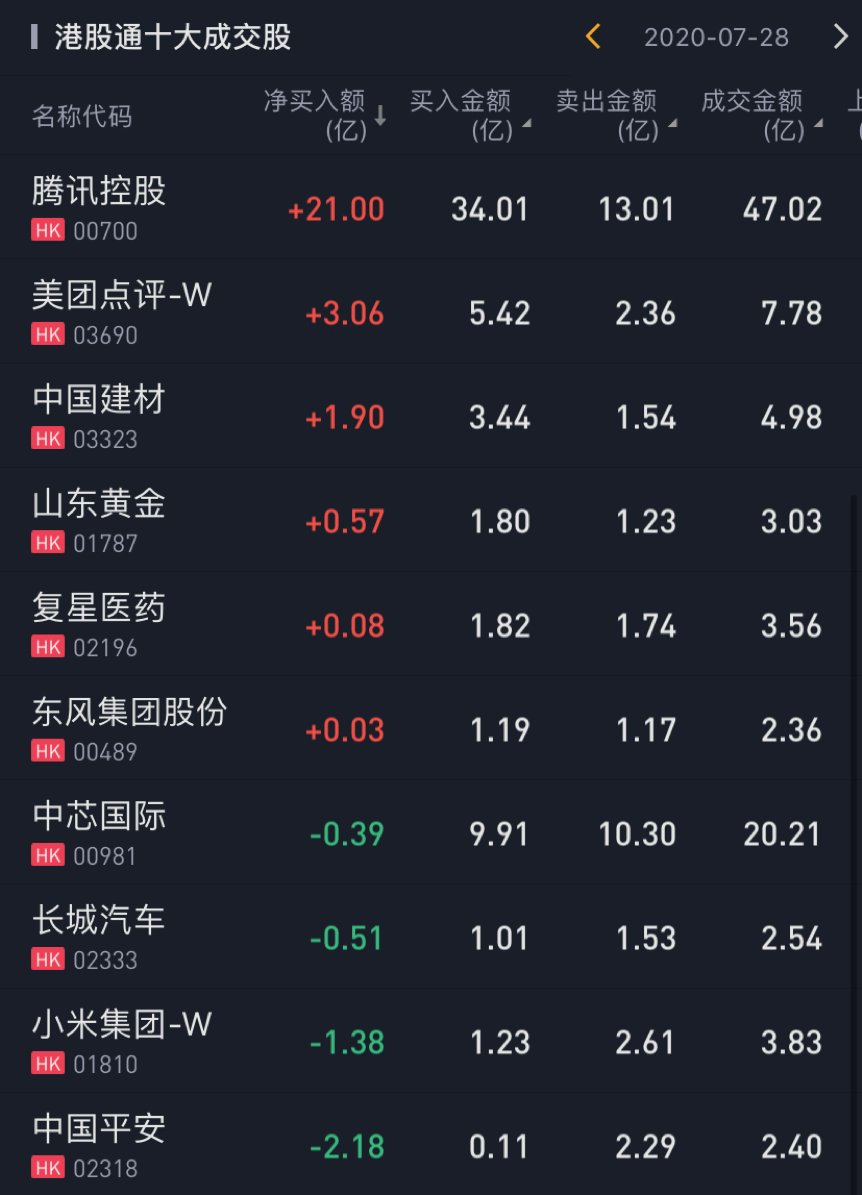This screenshot has width=862, height=1195.
Task: Go to the next date
Action: [x=840, y=38]
